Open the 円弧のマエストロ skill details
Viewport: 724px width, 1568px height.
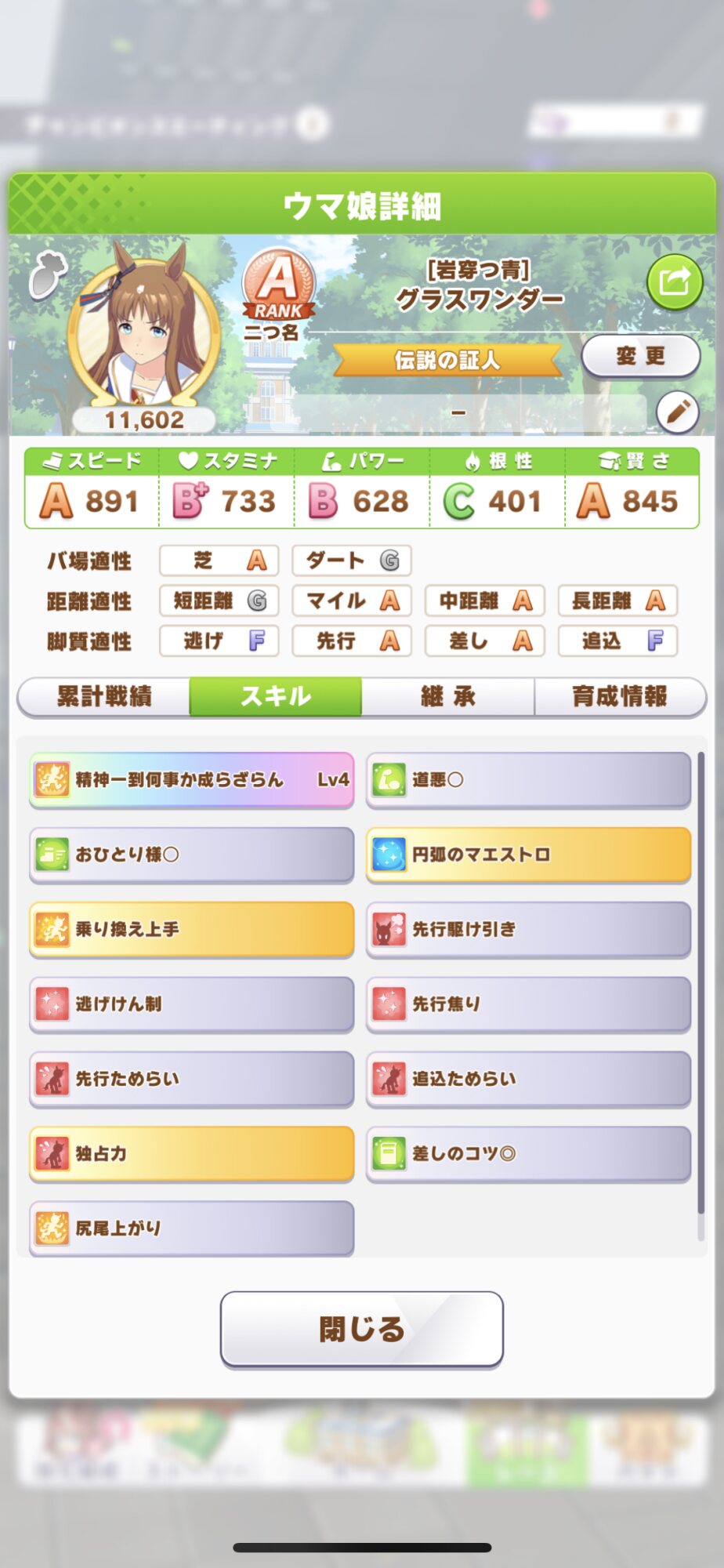coord(528,855)
